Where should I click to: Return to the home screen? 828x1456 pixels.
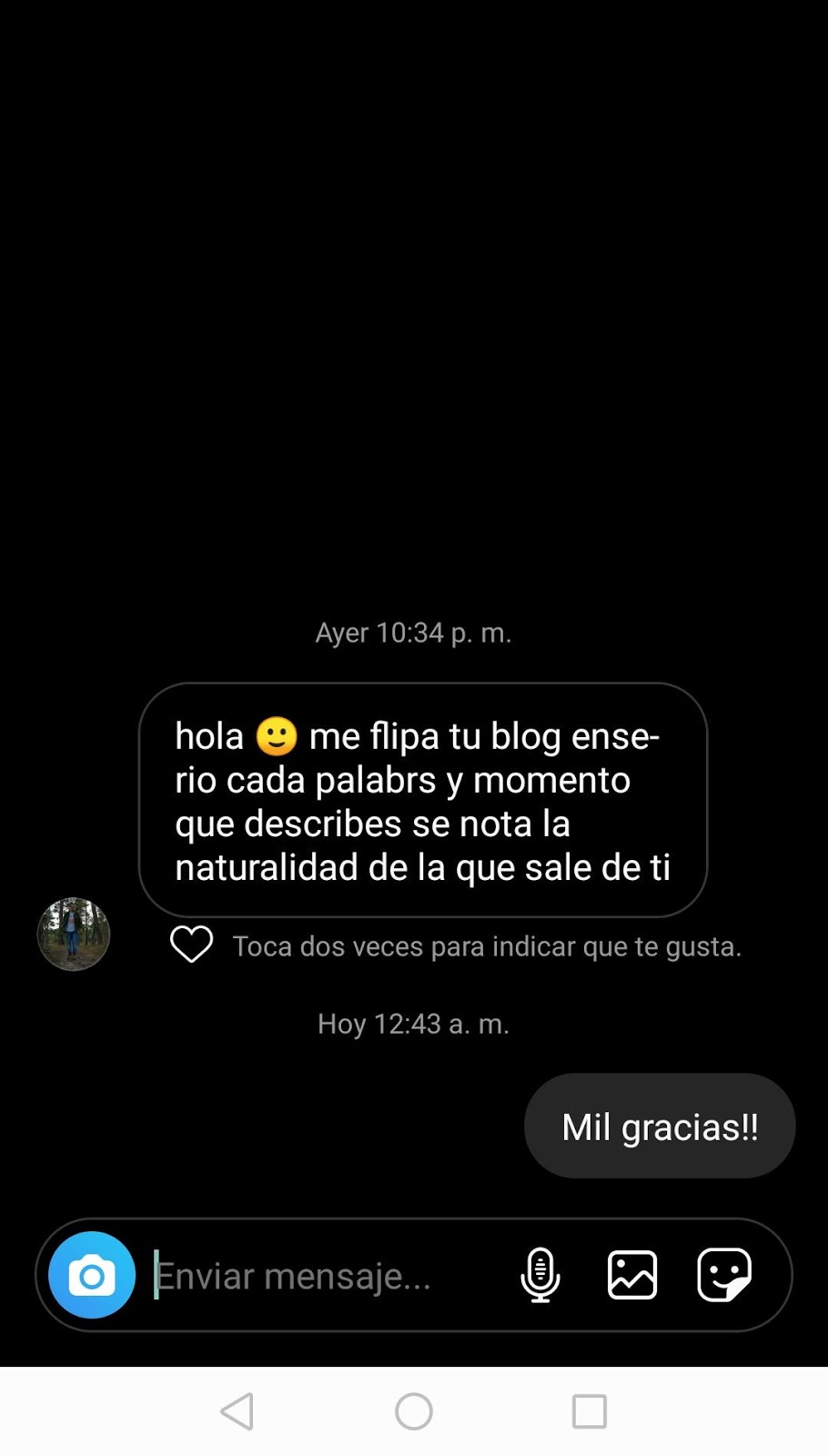click(414, 1411)
